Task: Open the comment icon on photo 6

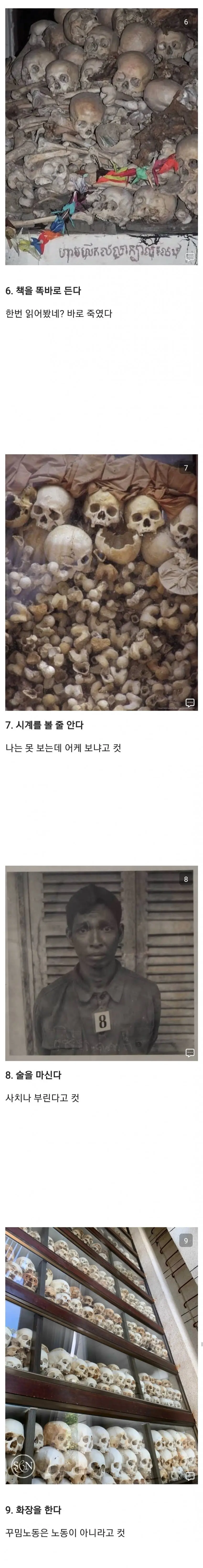Action: 190,257
